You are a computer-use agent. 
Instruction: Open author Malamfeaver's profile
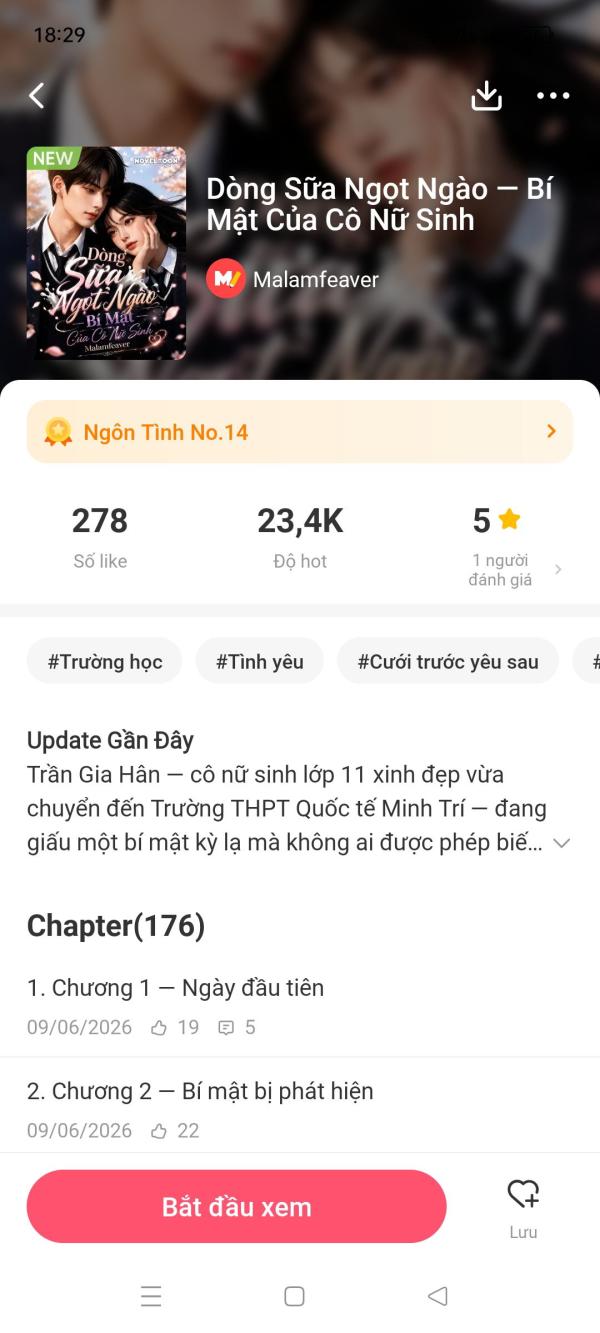click(293, 279)
